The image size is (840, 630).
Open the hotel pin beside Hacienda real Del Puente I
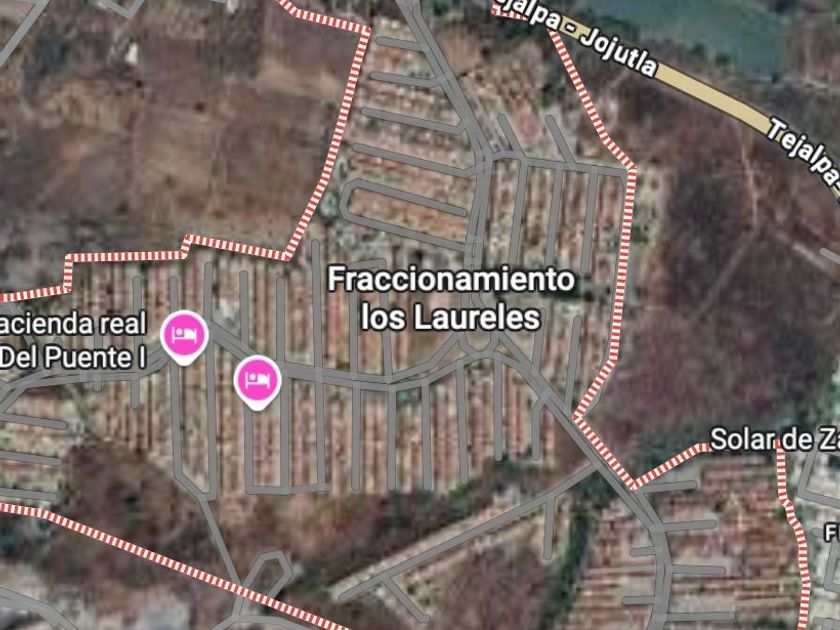pos(184,337)
